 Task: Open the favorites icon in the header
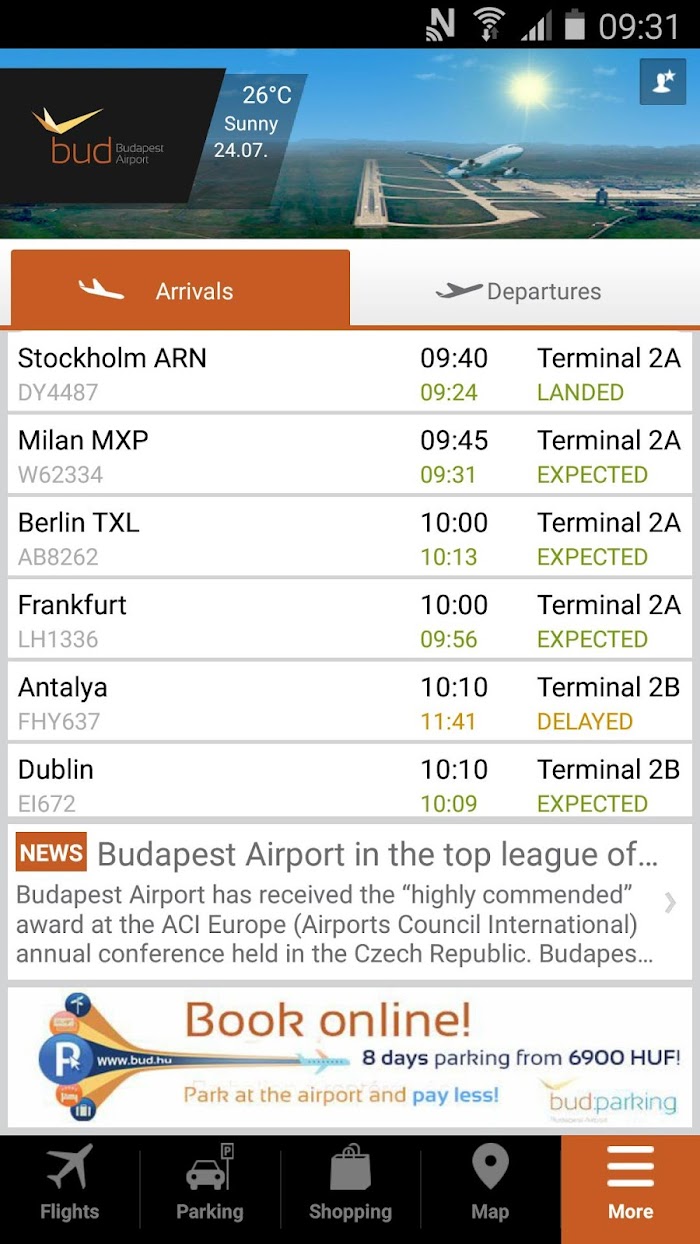point(662,82)
